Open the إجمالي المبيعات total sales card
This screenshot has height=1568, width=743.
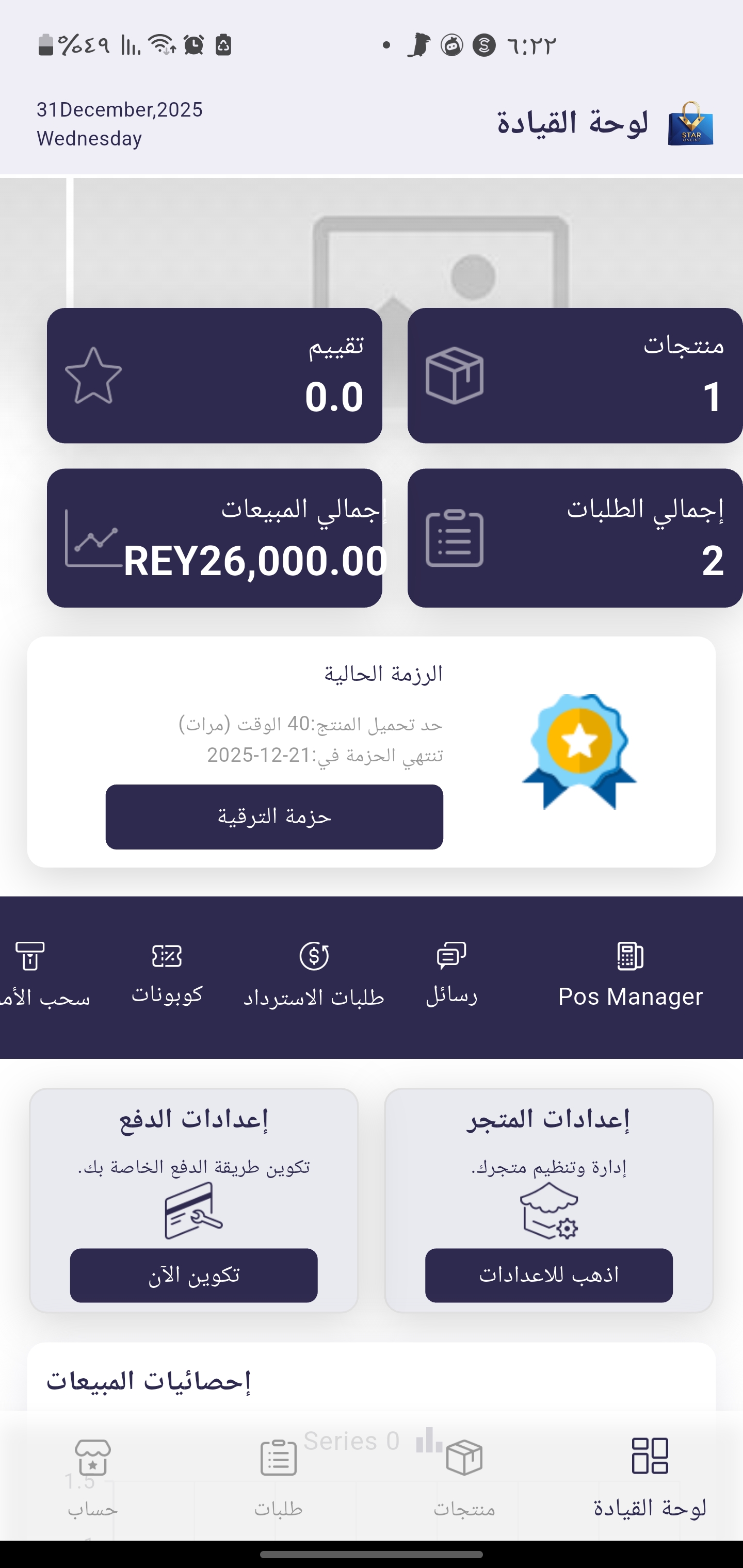click(x=214, y=537)
